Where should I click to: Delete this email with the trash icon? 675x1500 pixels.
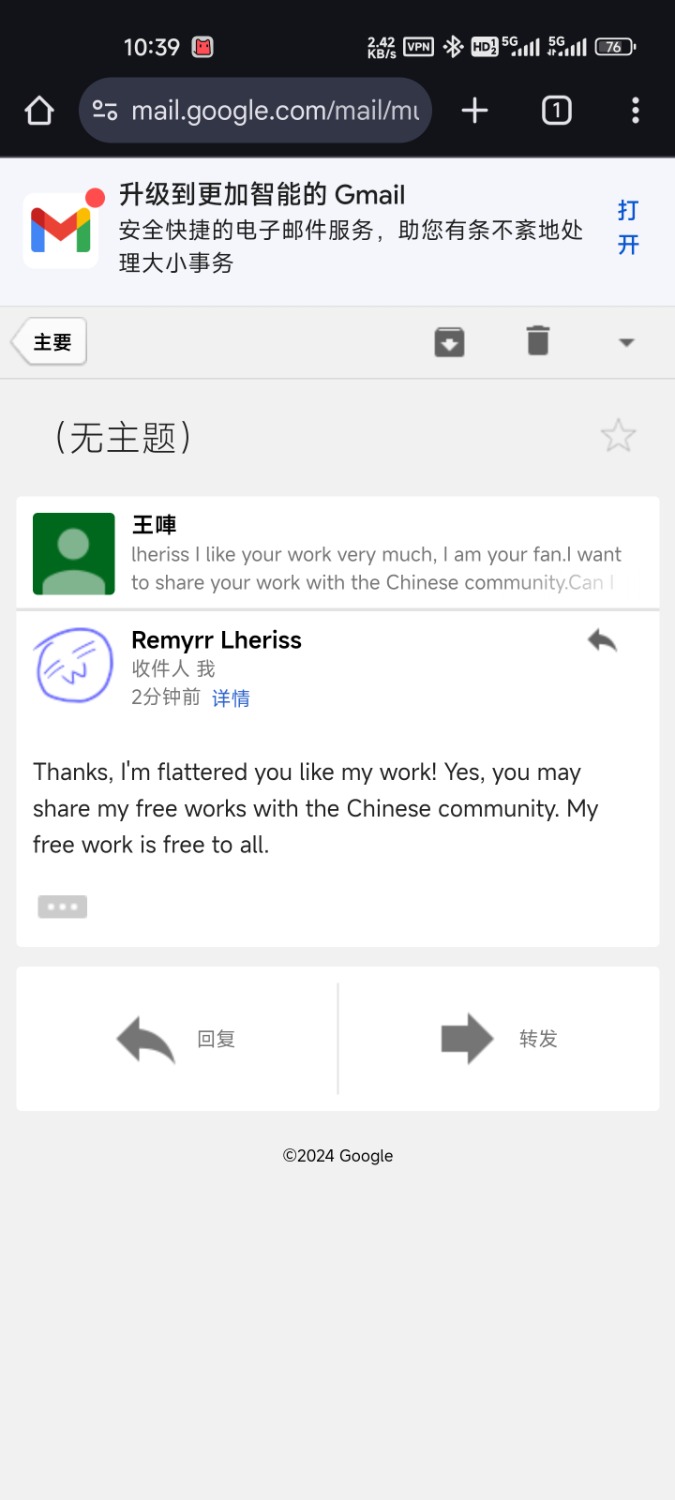point(538,341)
